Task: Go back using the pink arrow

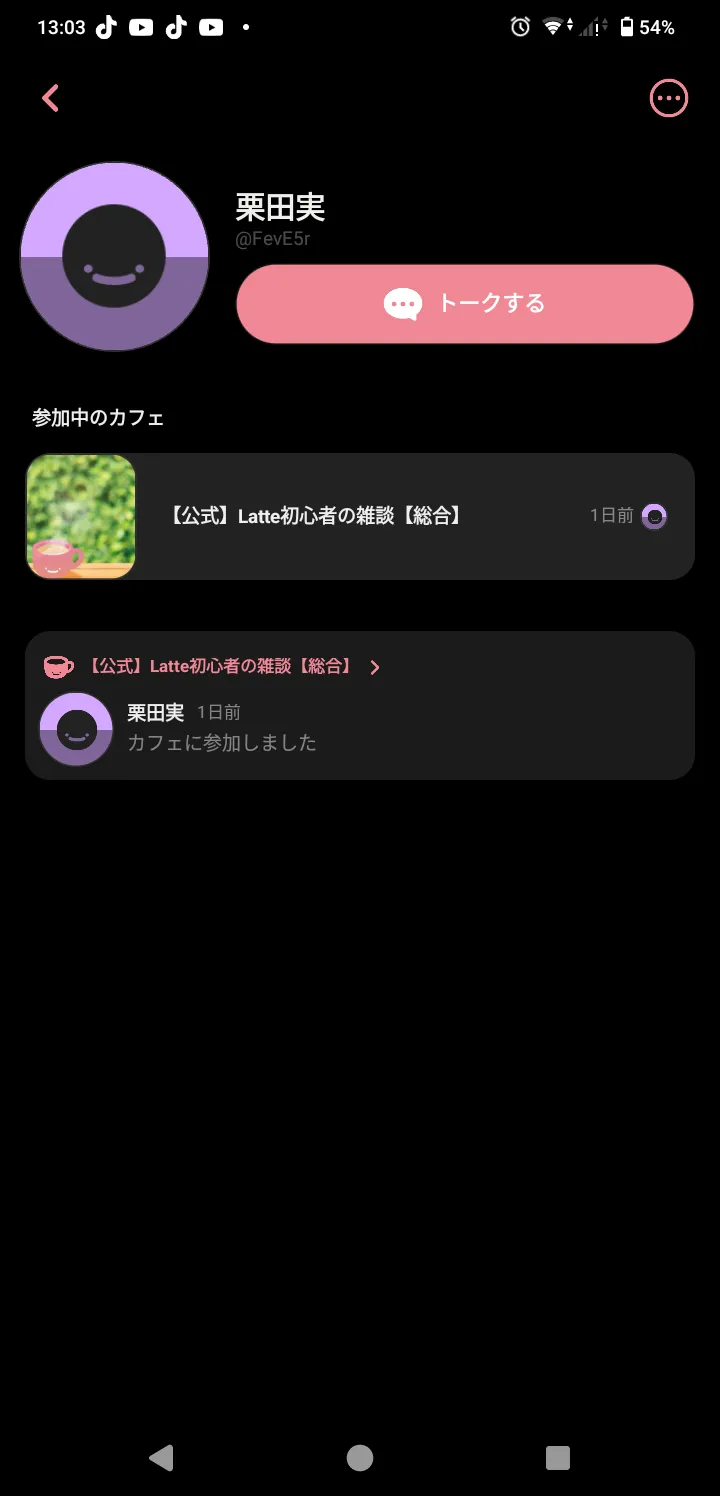Action: click(x=51, y=98)
